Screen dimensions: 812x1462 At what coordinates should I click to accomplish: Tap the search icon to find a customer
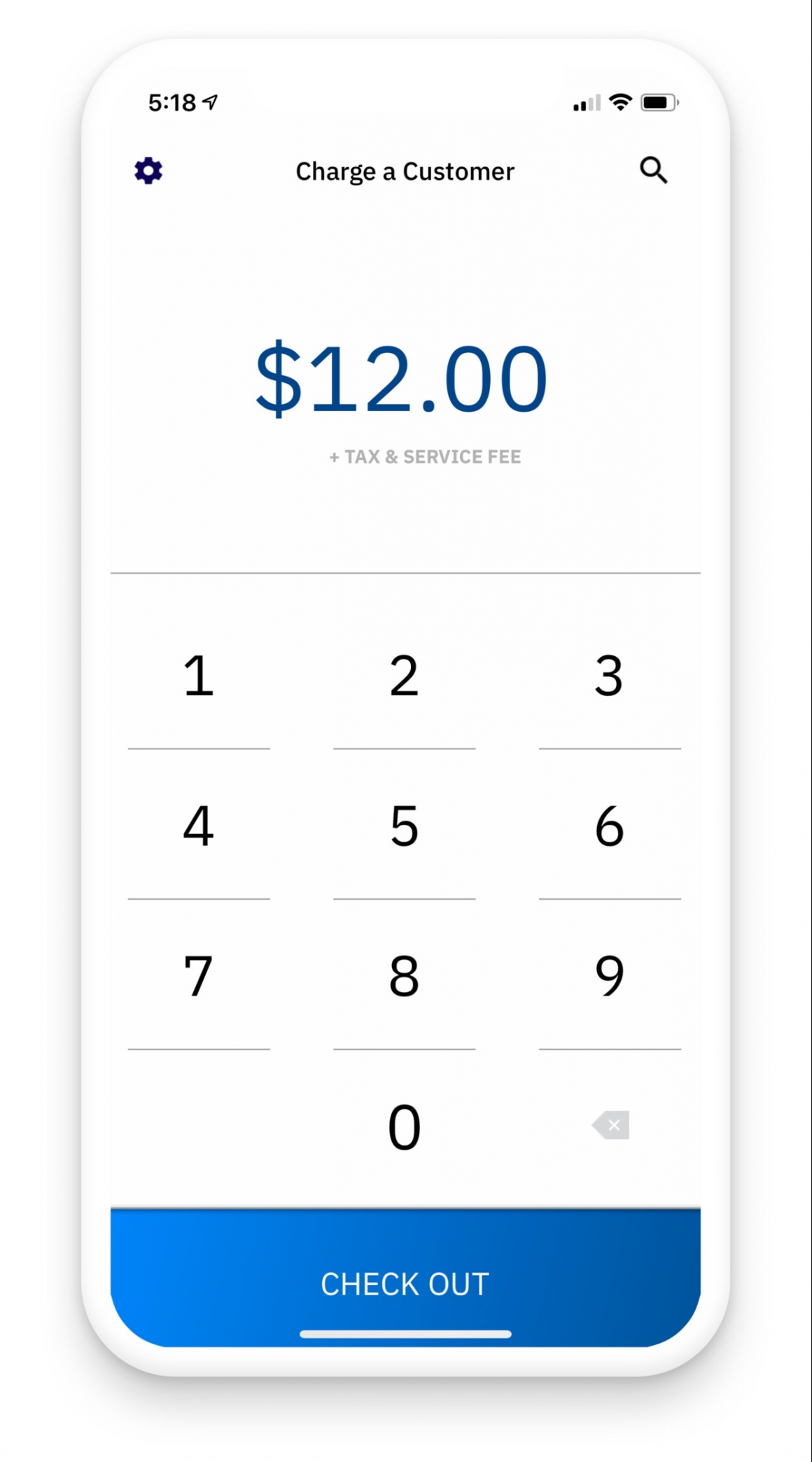click(654, 170)
